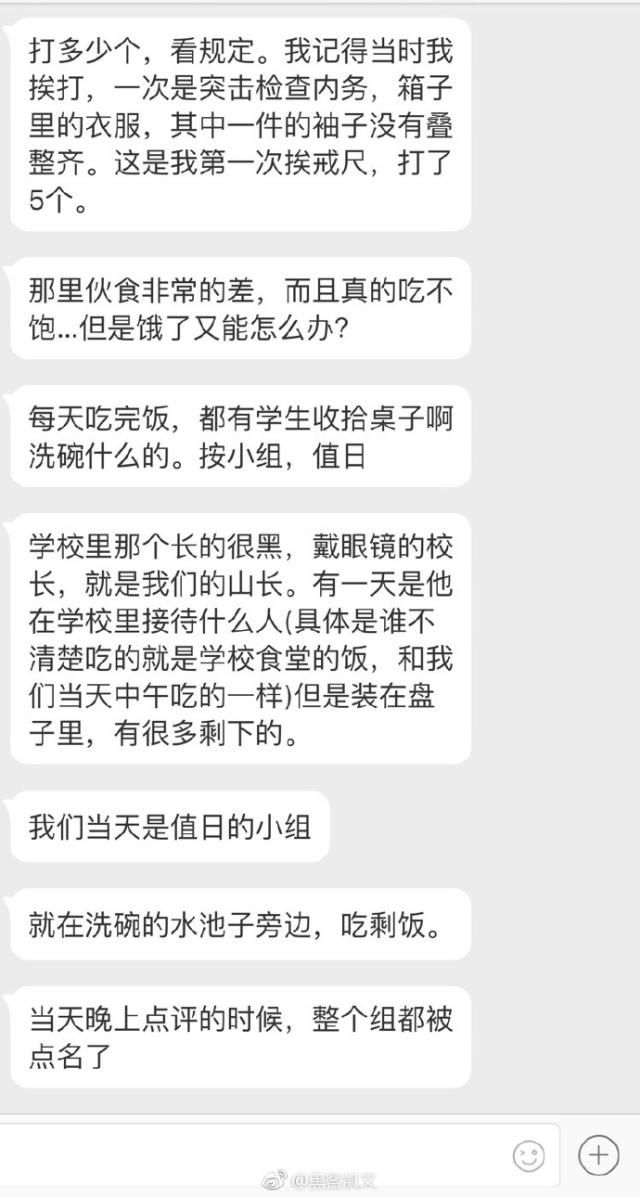Open the emoji picker
The width and height of the screenshot is (640, 1197).
[528, 1156]
